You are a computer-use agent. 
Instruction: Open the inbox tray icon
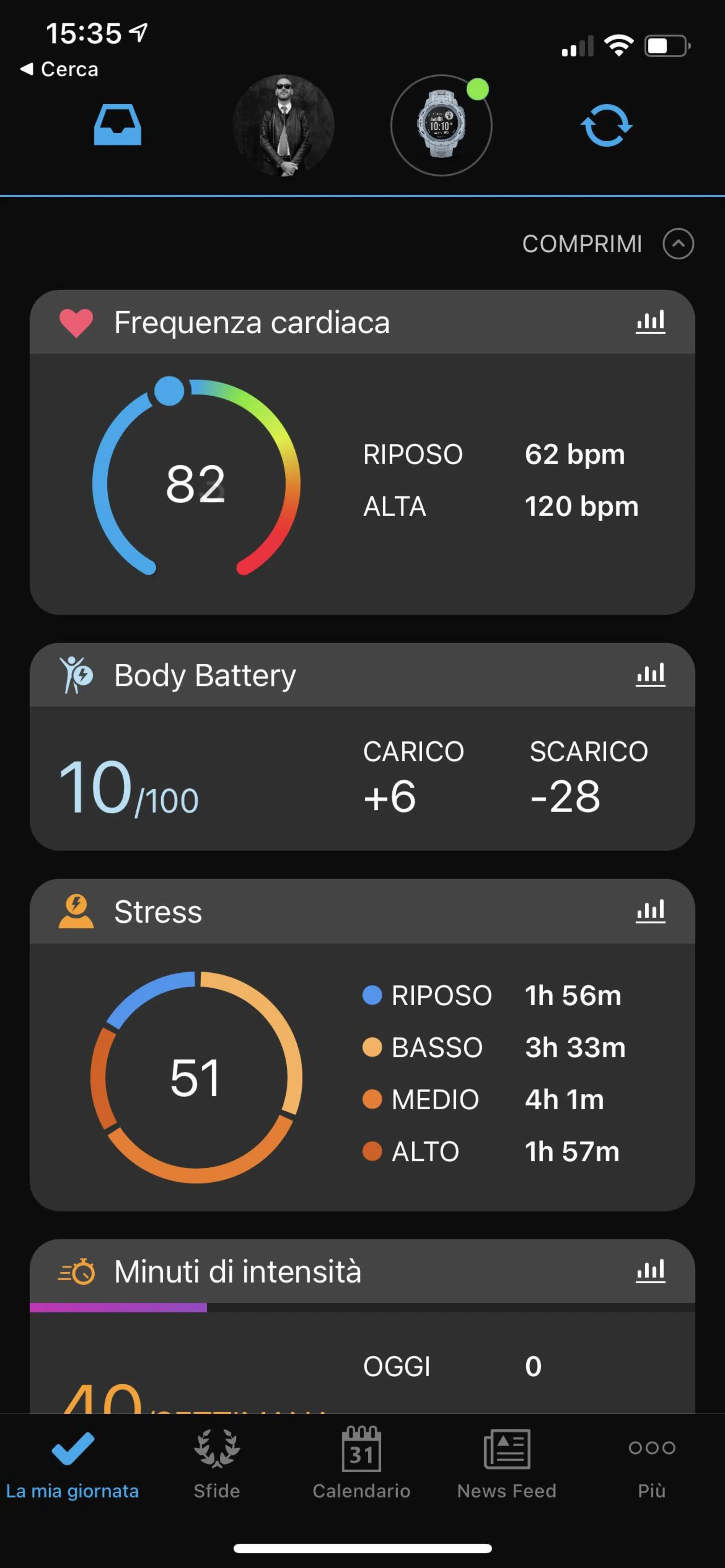click(117, 125)
